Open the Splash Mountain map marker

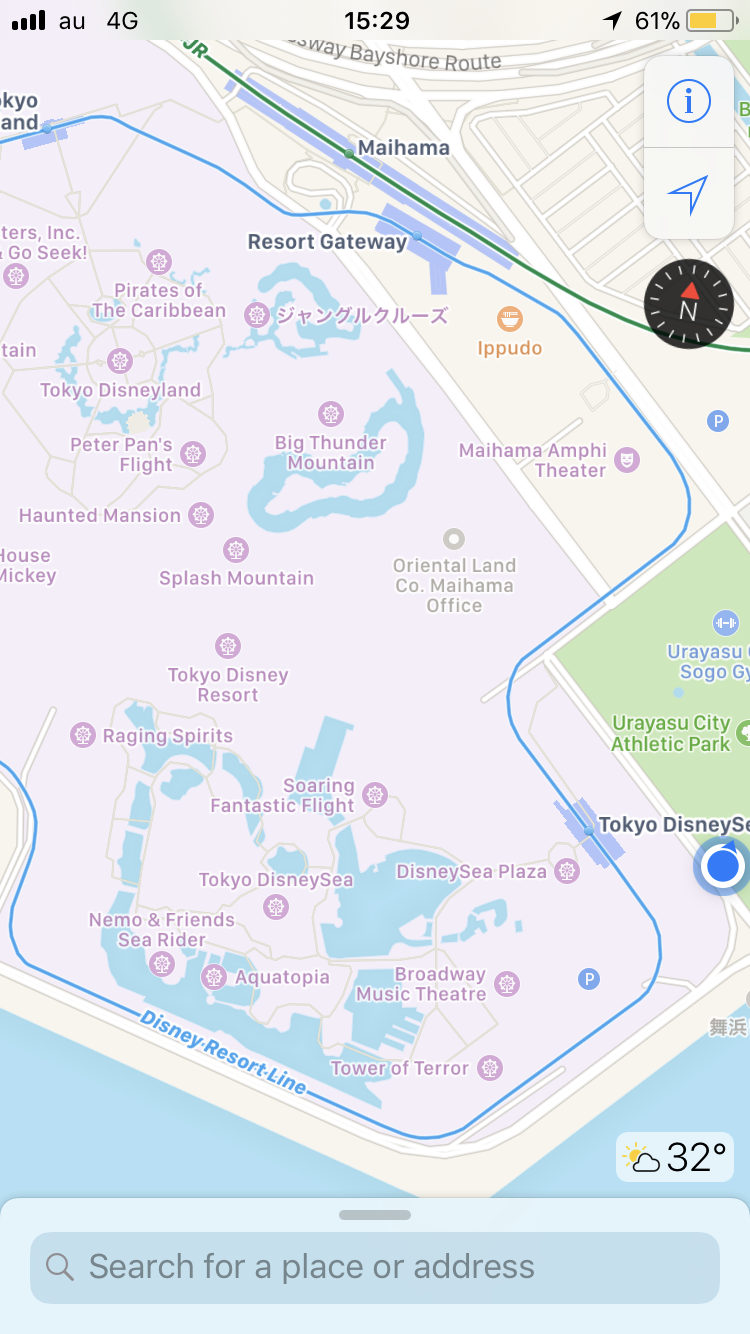pos(236,549)
